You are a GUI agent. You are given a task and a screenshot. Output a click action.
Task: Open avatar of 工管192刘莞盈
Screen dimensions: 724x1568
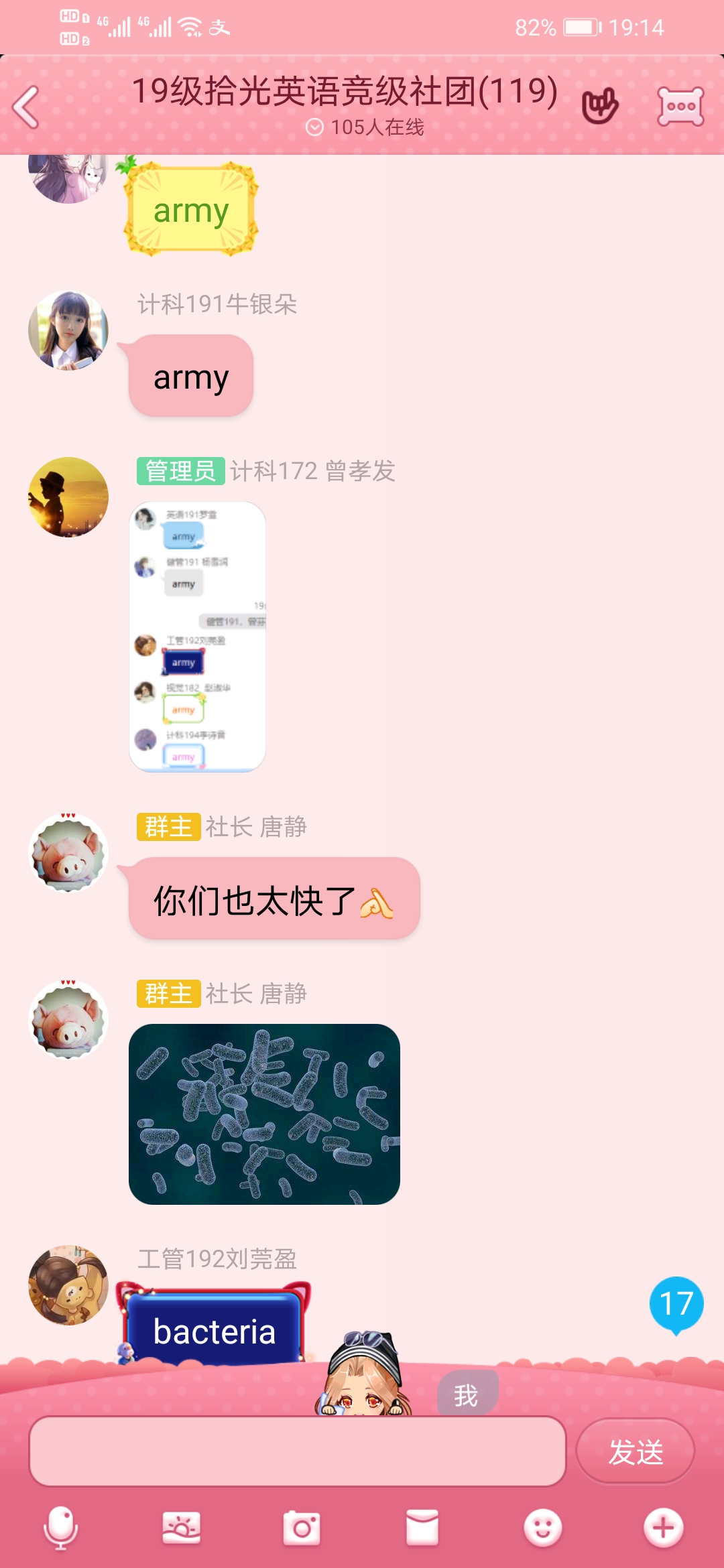(68, 1285)
